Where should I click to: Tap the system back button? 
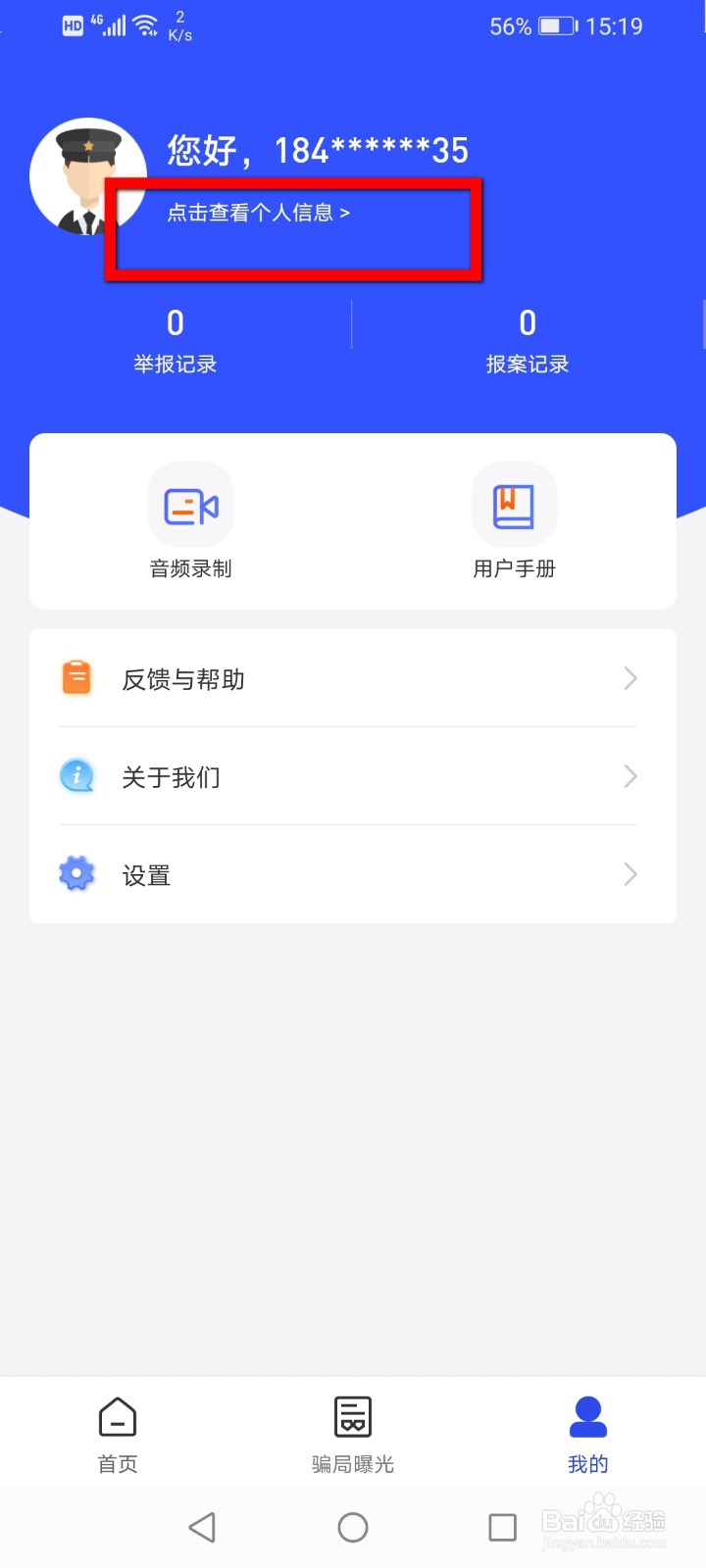[x=202, y=1527]
